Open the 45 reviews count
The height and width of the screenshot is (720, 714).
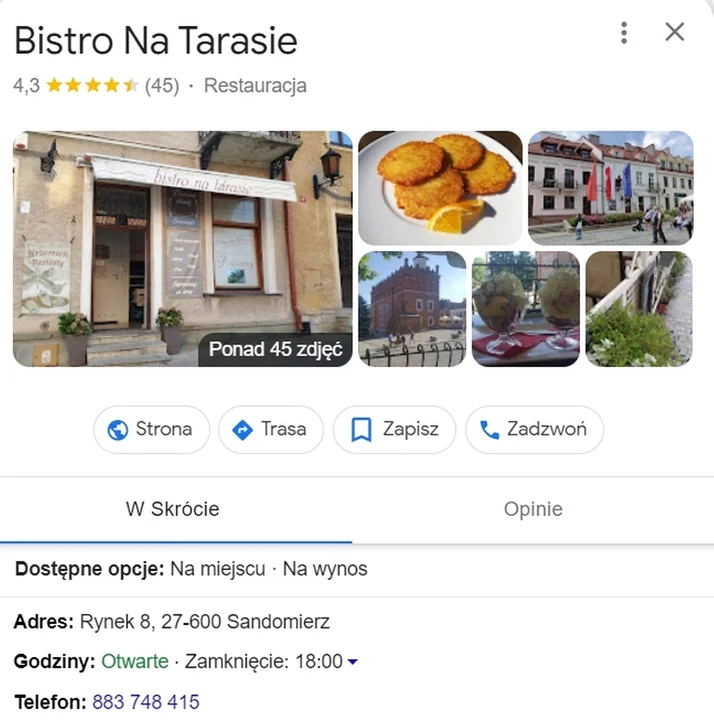pos(162,86)
